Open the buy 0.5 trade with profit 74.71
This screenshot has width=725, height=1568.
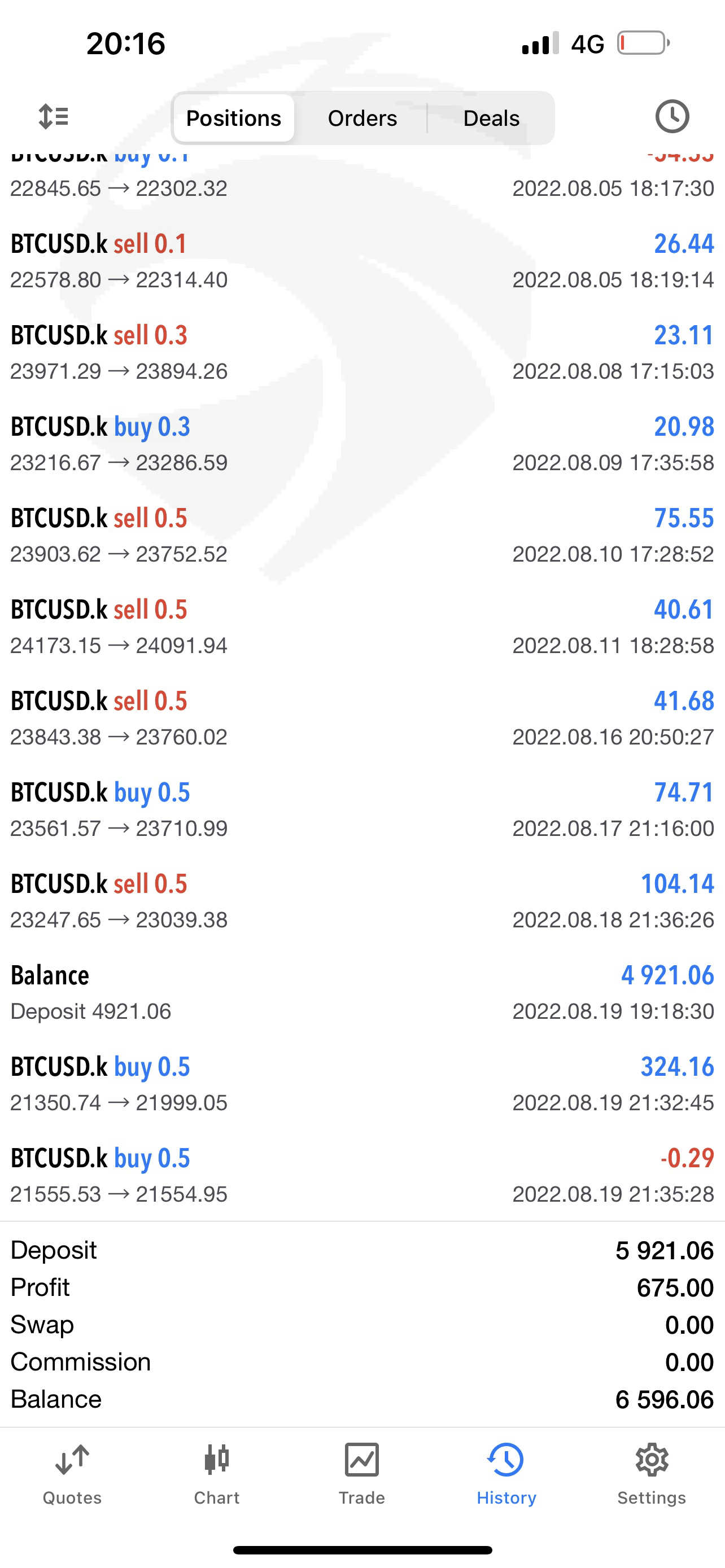click(362, 809)
